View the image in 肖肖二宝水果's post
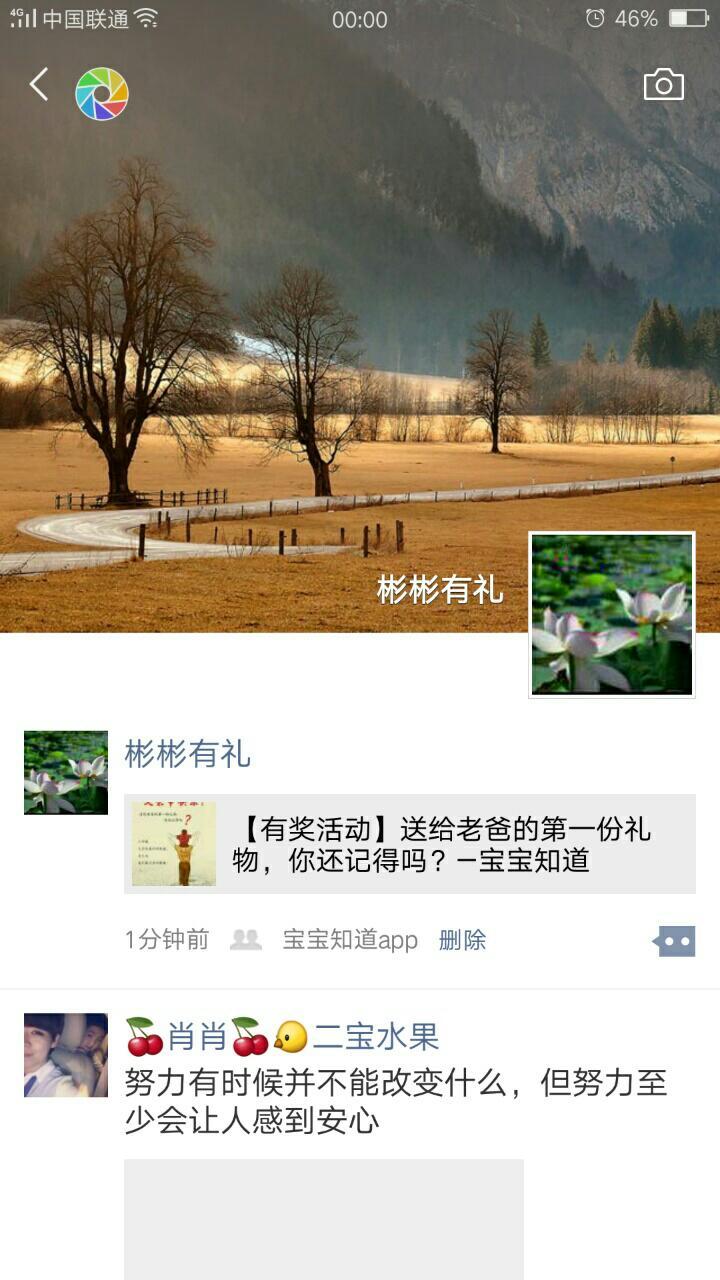This screenshot has width=720, height=1280. (x=323, y=1220)
